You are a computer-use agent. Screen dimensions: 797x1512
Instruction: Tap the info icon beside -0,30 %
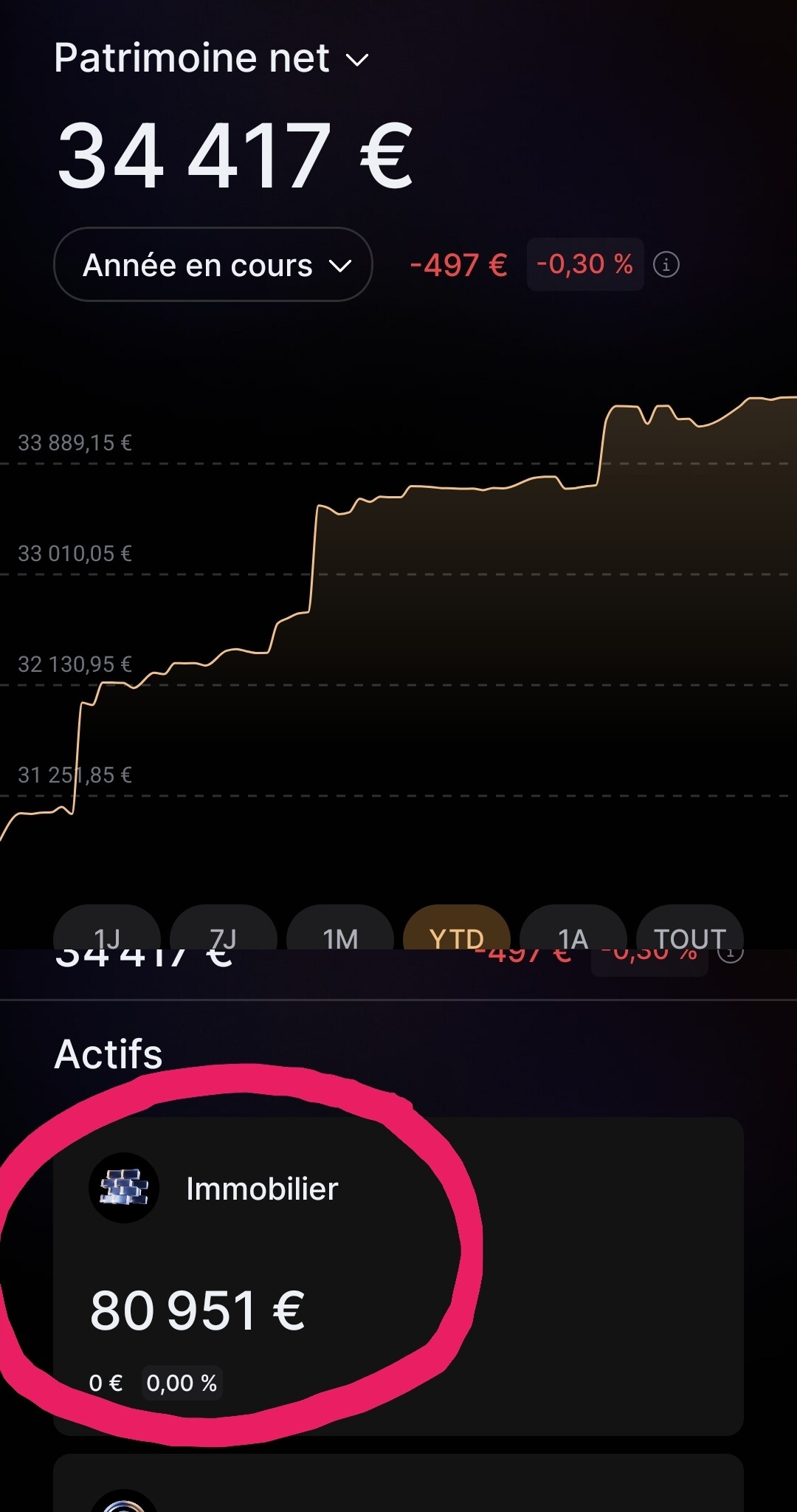click(666, 264)
